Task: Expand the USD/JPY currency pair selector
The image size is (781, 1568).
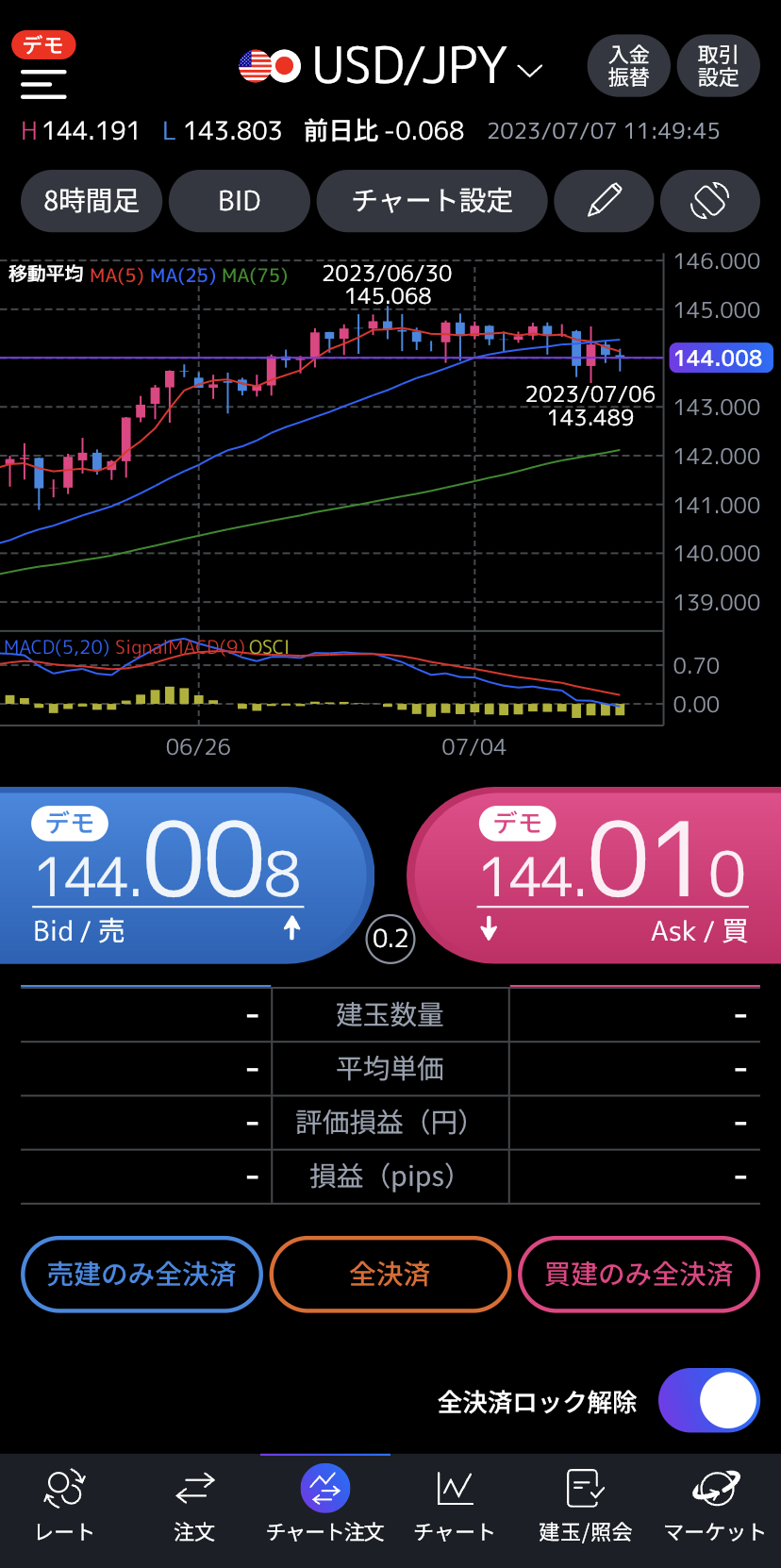Action: 390,66
